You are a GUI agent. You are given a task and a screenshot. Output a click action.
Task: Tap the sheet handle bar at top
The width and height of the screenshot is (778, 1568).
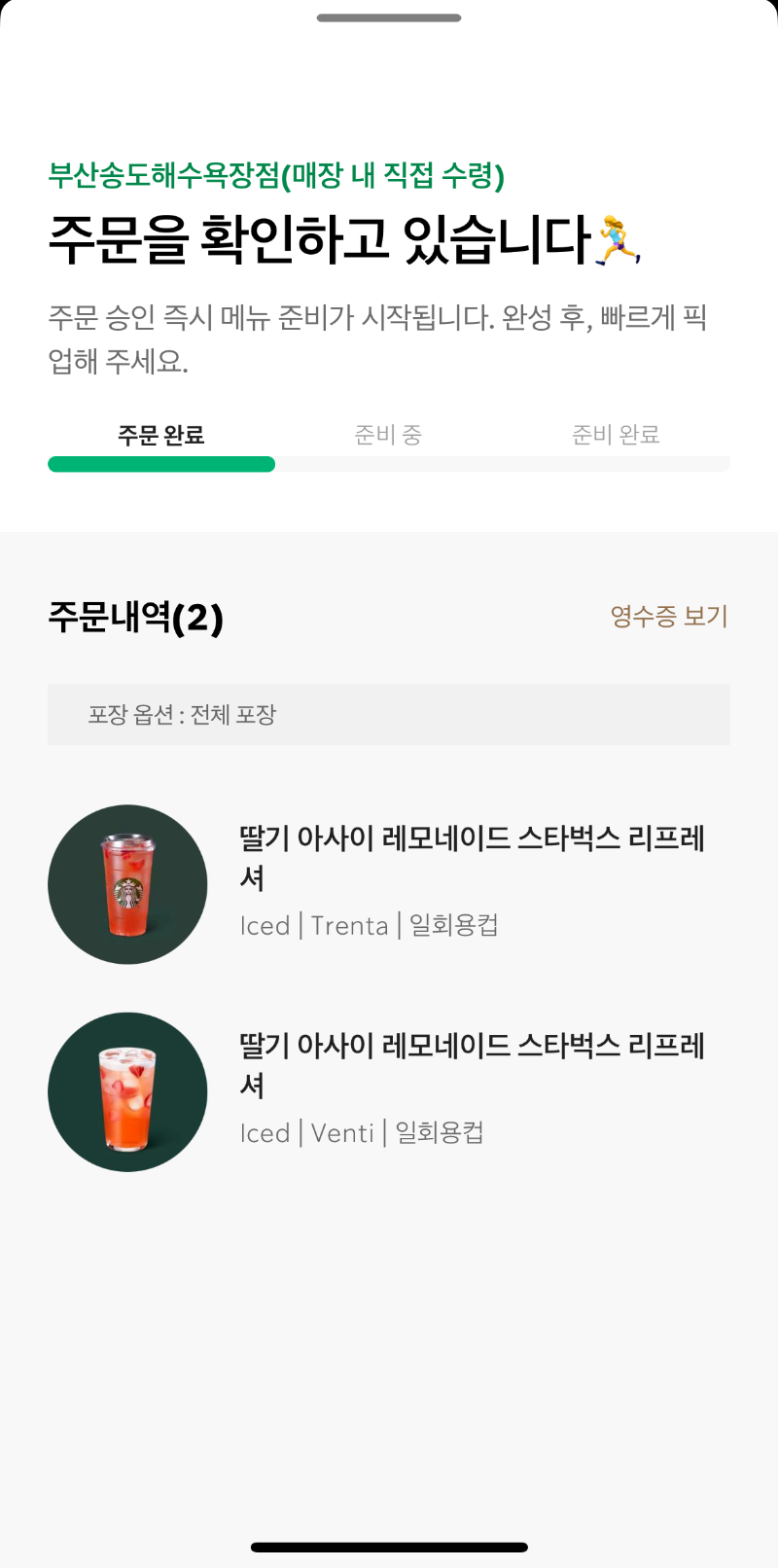[389, 18]
